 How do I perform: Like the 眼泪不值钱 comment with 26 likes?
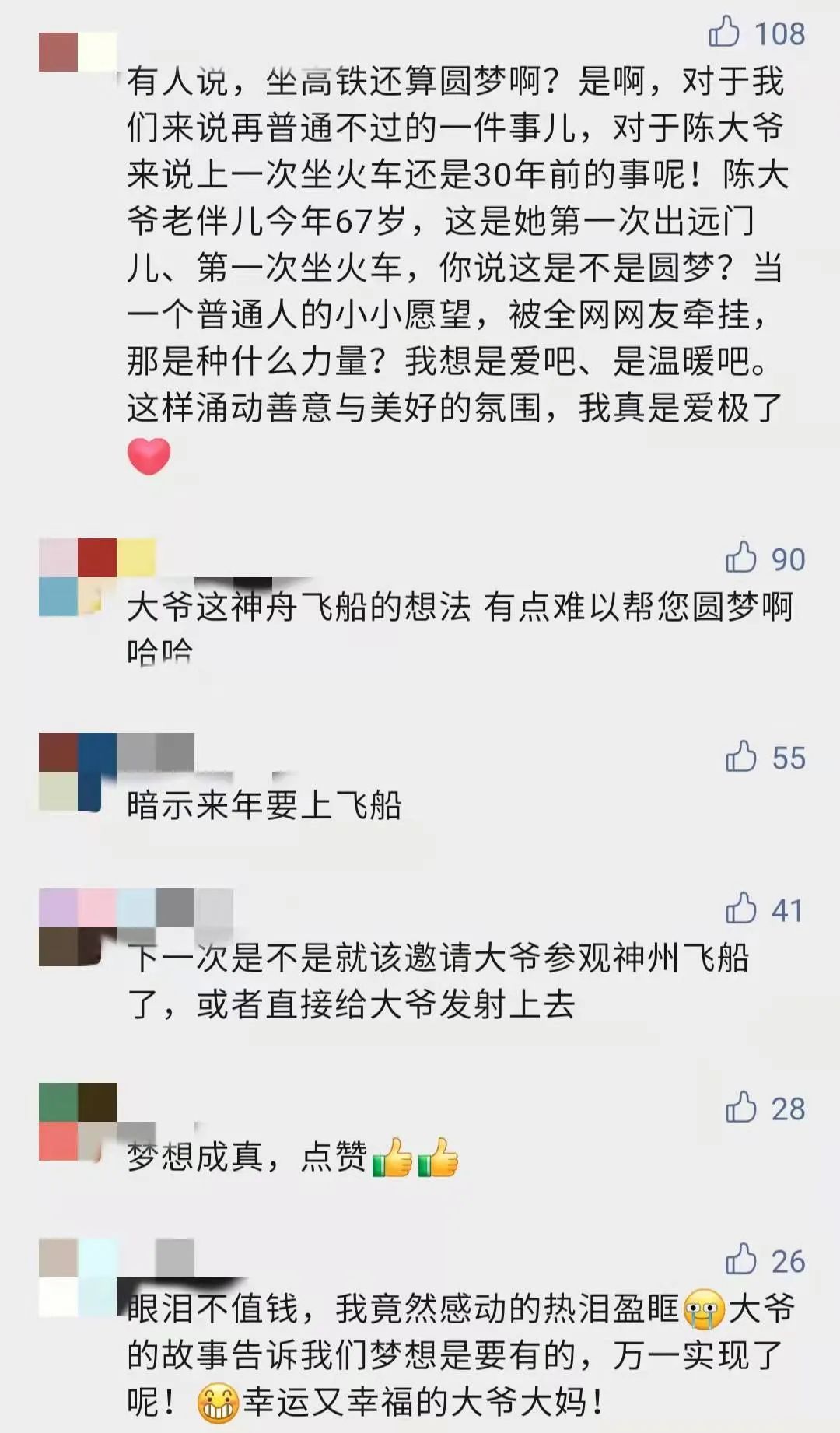(740, 1260)
